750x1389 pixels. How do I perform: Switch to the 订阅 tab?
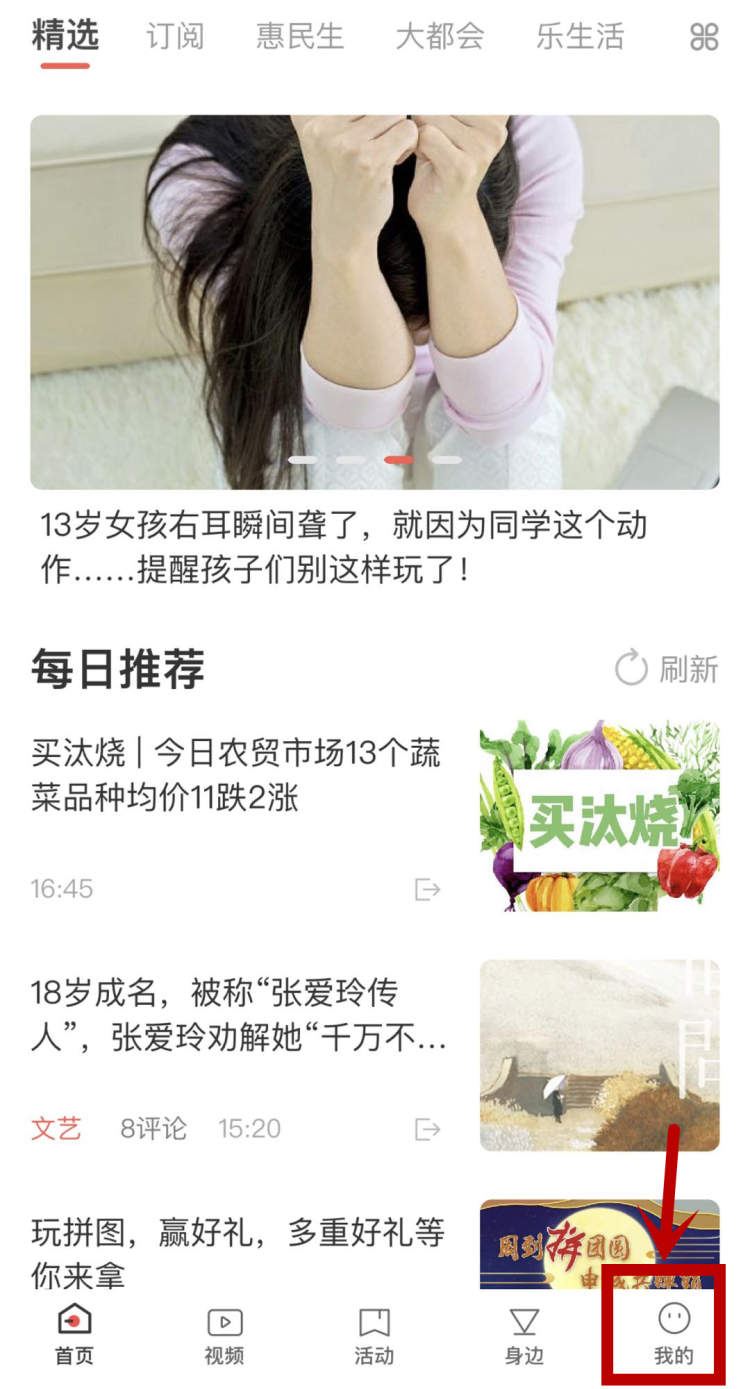(175, 37)
